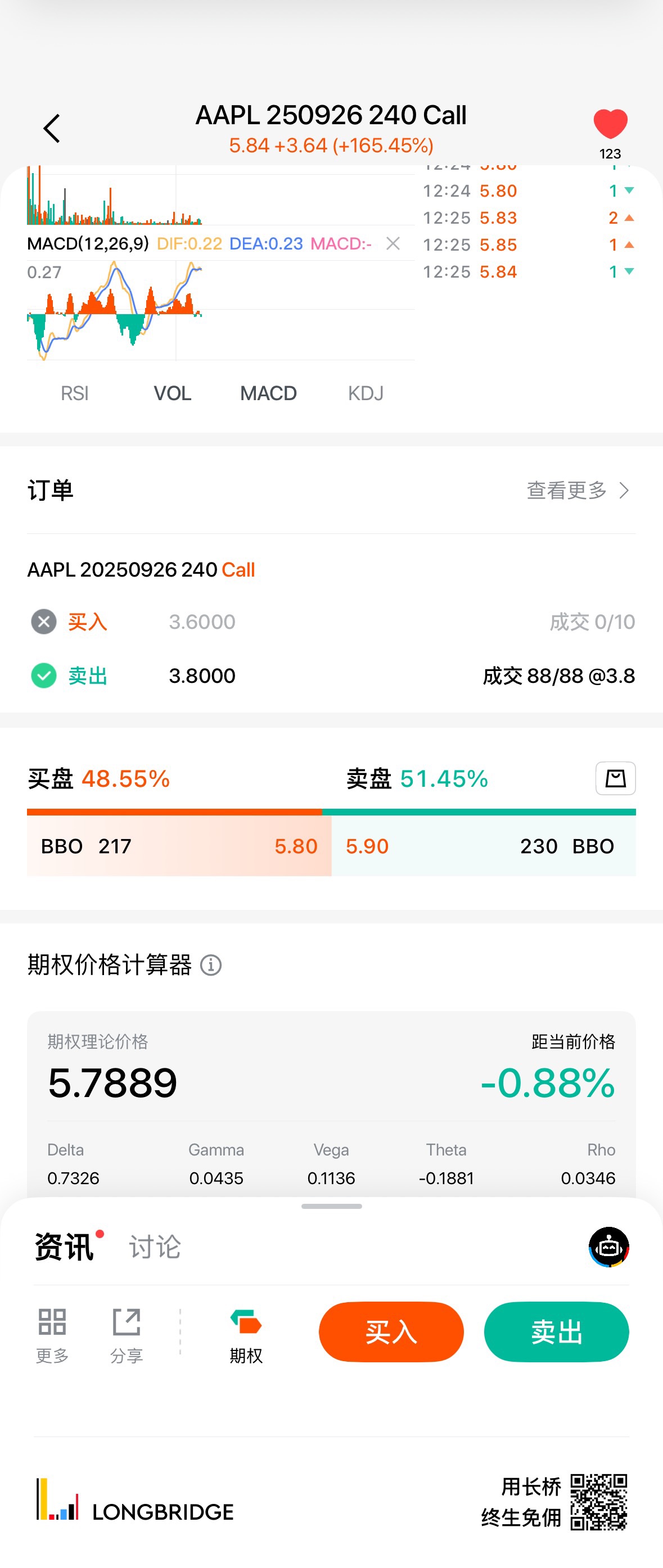Open info about 期权价格计算器
The image size is (663, 1568).
(211, 965)
